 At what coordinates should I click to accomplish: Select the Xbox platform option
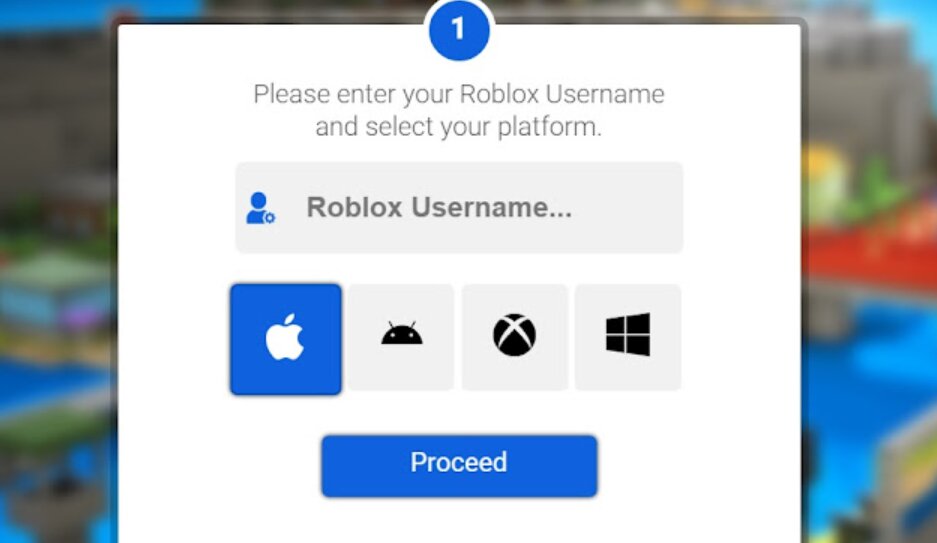click(x=514, y=337)
